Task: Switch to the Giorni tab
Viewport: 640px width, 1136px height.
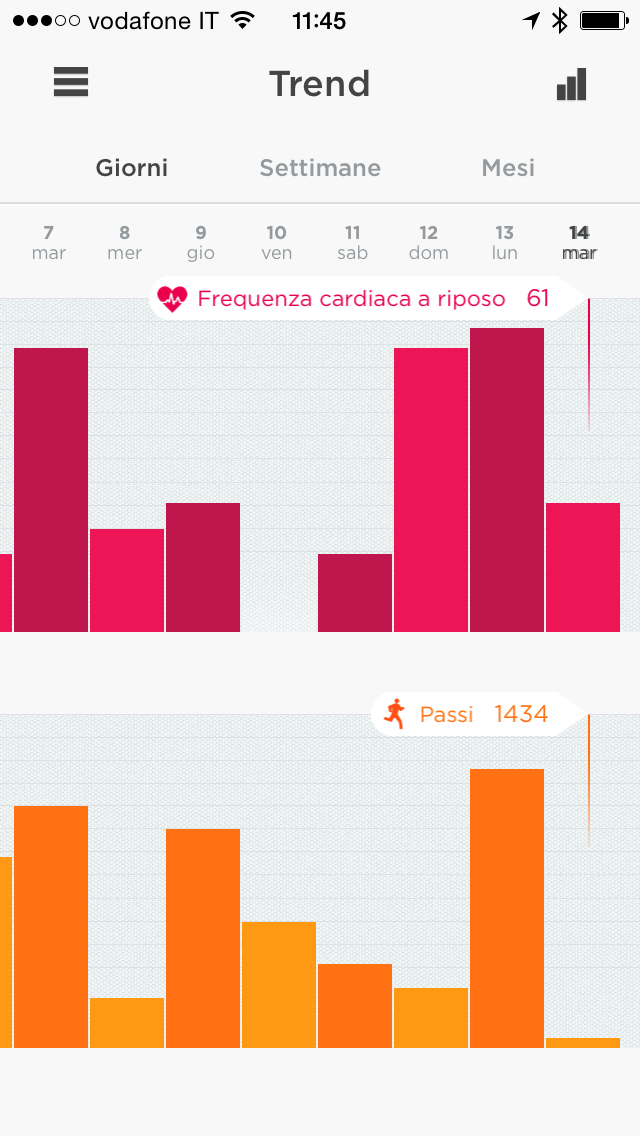Action: pos(132,168)
